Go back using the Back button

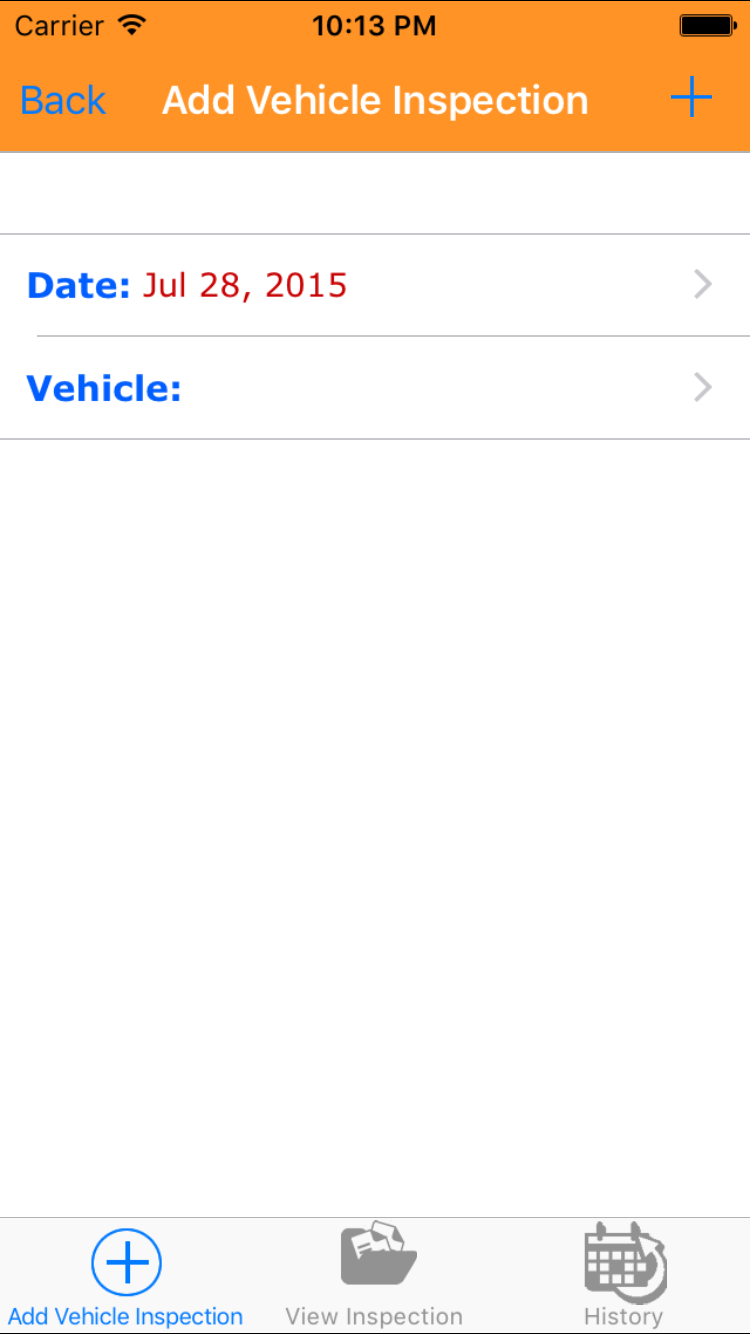(x=63, y=100)
